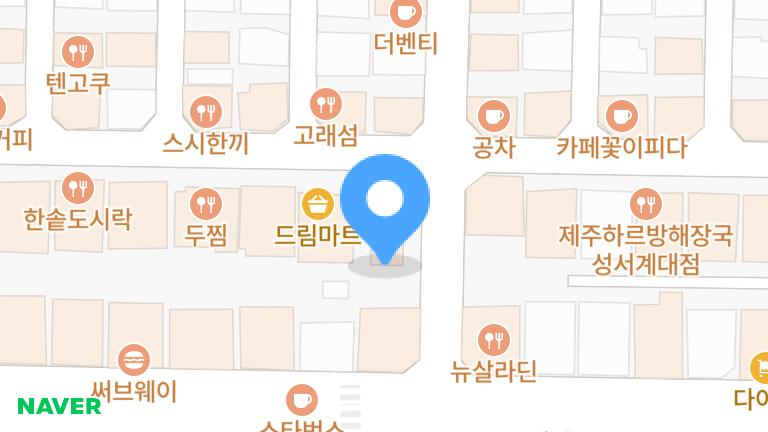
Task: Open the 스타벅스 cafe marker
Action: (x=301, y=400)
